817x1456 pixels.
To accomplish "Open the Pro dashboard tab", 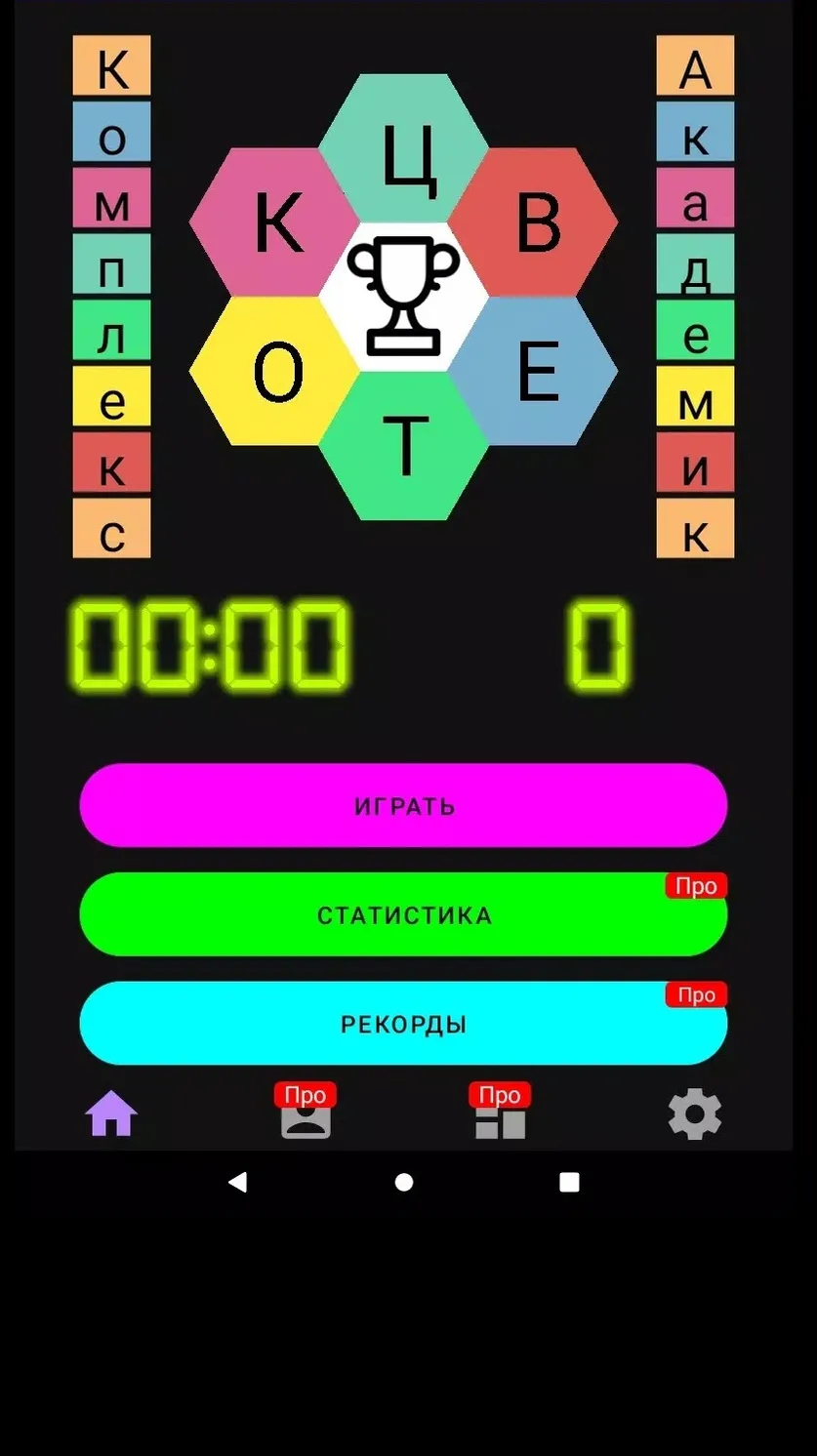I will [501, 1113].
